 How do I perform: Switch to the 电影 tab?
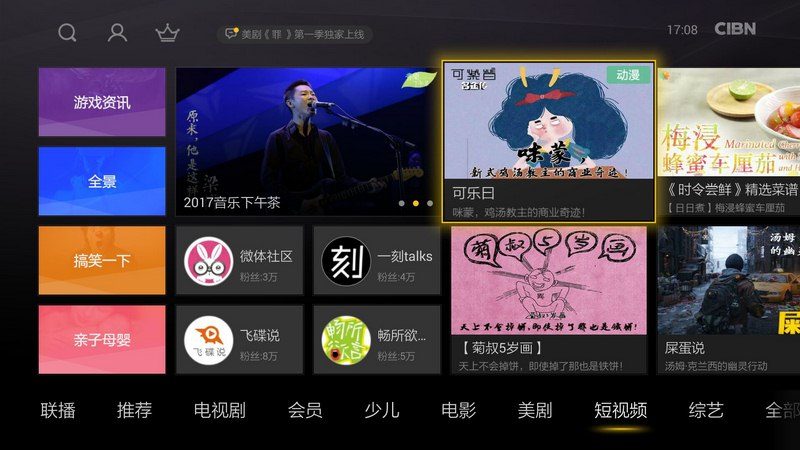point(459,410)
